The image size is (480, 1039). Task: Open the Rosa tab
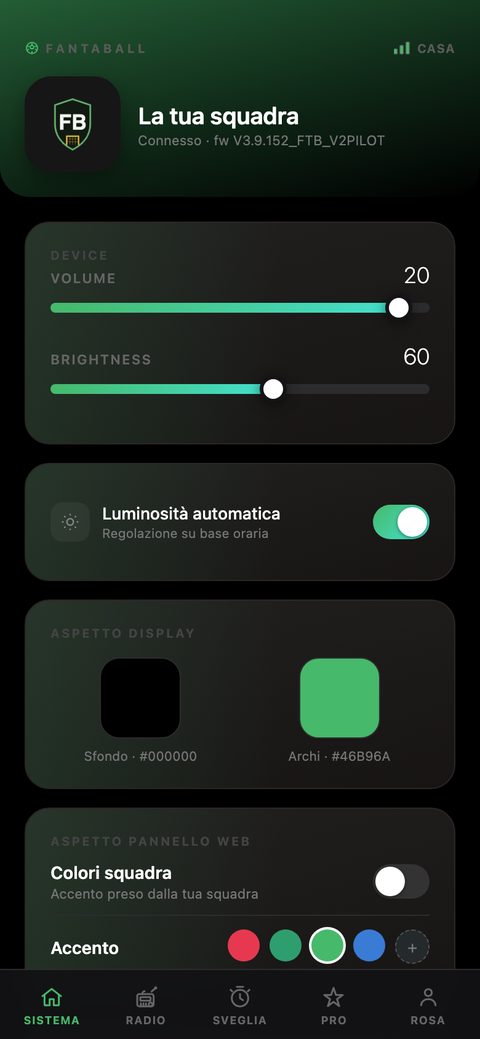pos(428,1005)
